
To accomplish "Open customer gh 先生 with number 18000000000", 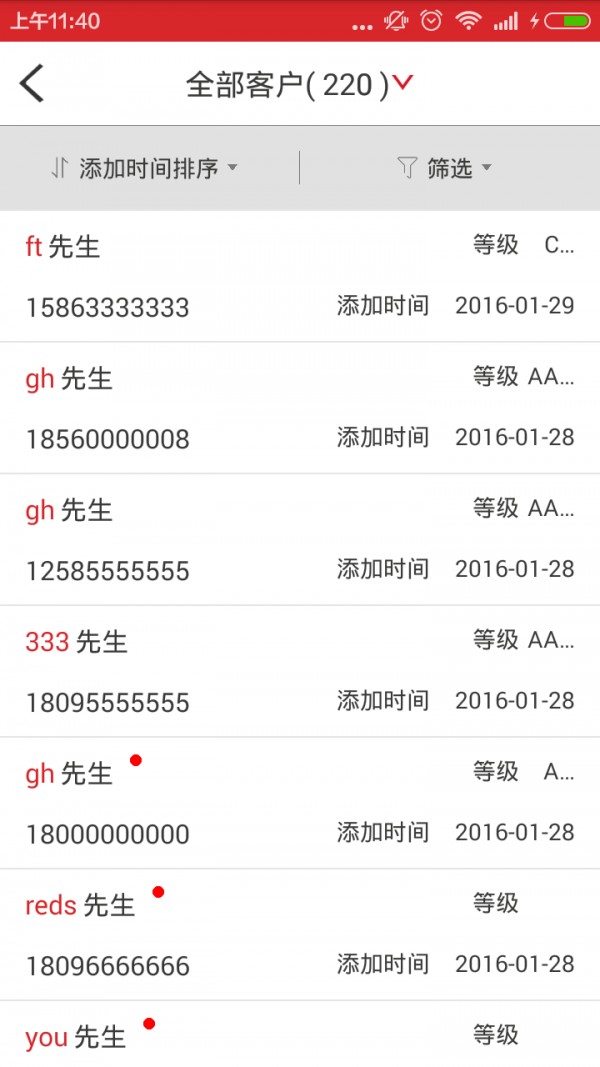I will (300, 803).
